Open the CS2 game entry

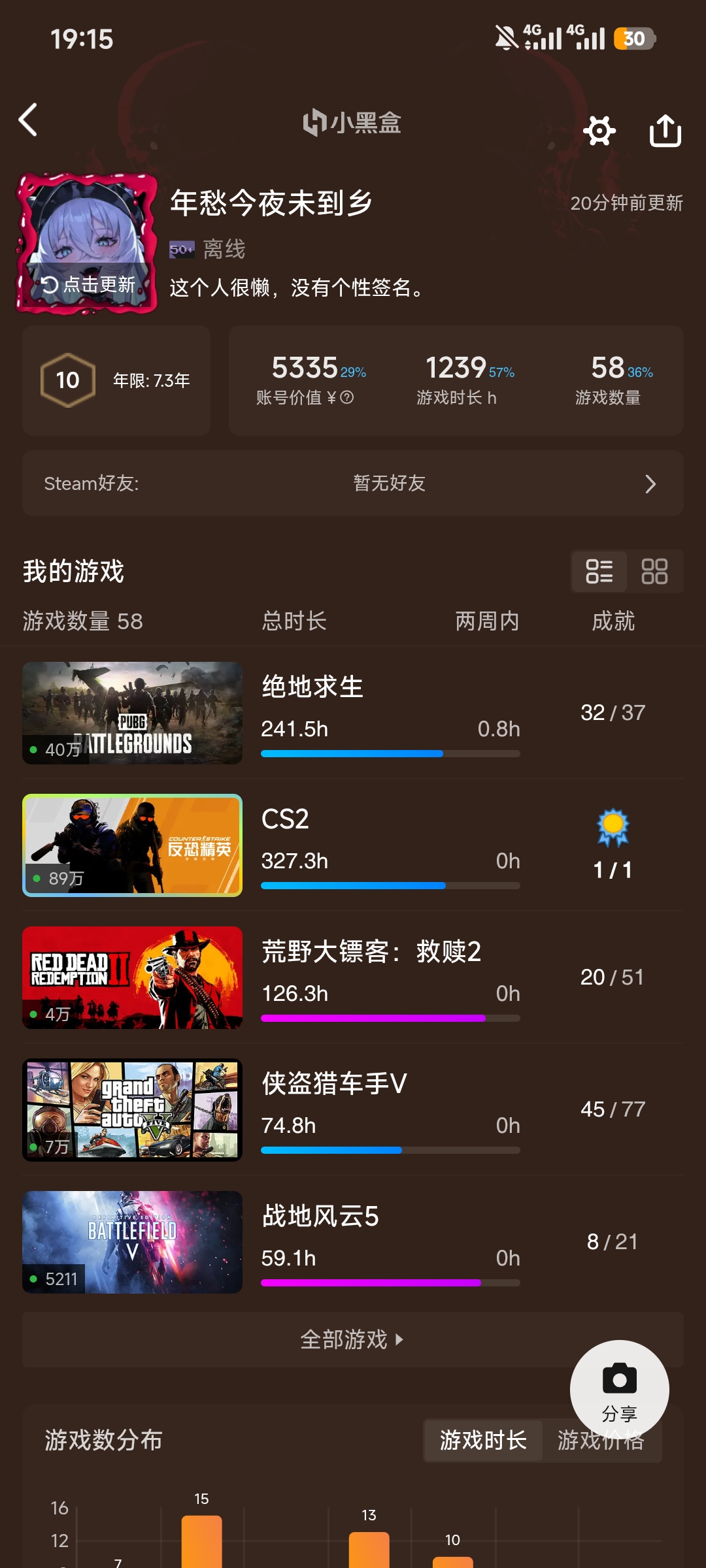click(x=353, y=845)
